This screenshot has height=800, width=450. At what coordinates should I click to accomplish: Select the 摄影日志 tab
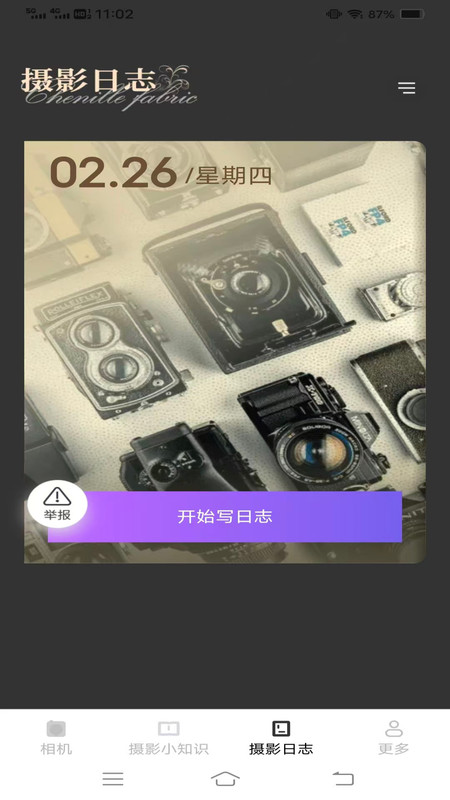pyautogui.click(x=281, y=738)
